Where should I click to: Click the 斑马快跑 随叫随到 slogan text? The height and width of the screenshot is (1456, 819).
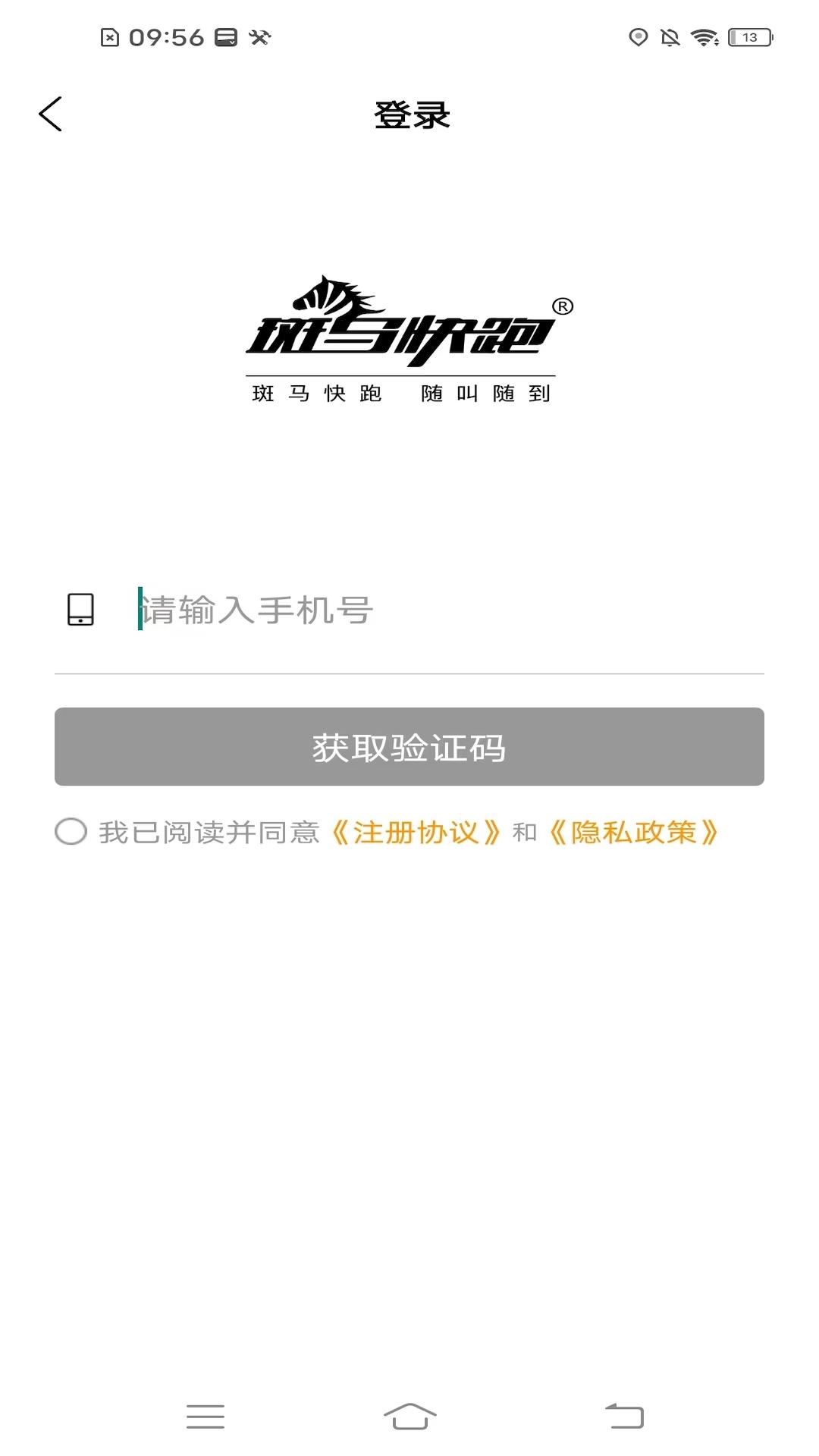pyautogui.click(x=400, y=393)
